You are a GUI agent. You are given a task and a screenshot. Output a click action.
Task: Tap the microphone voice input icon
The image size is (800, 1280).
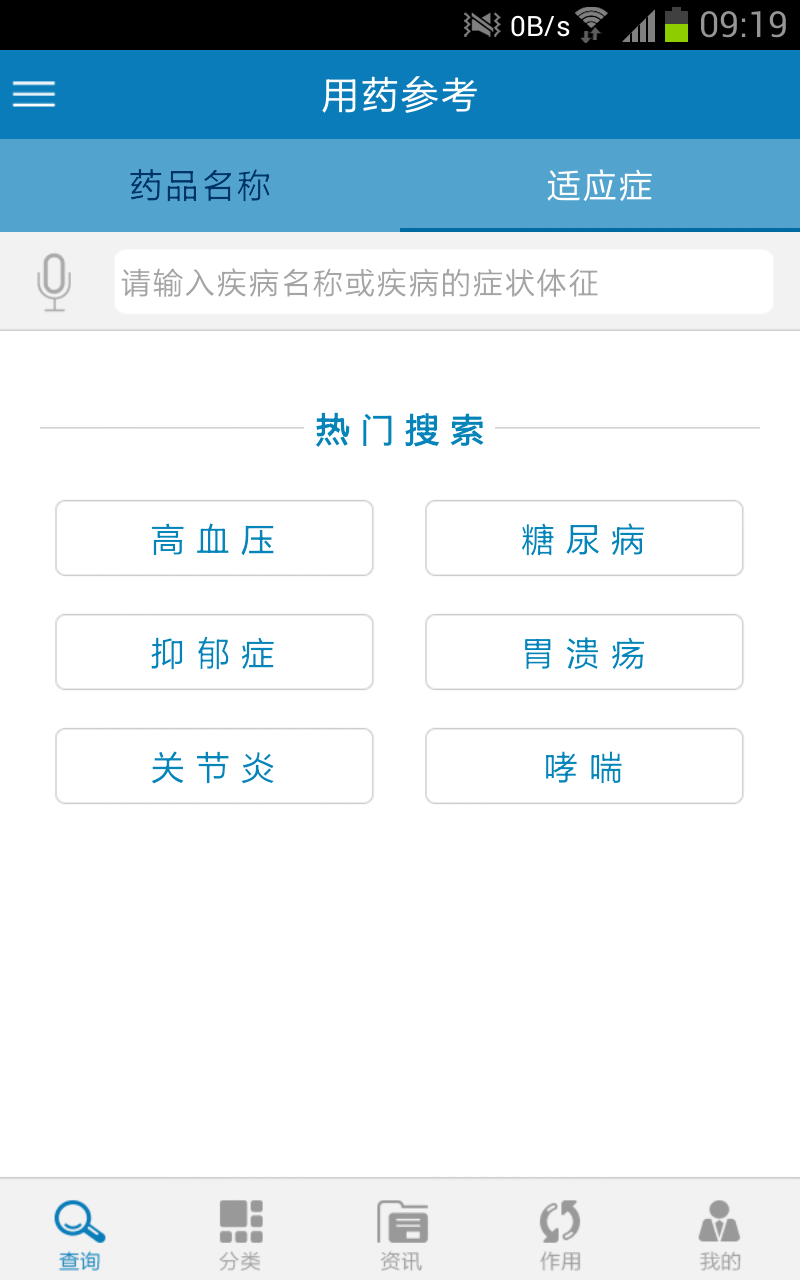[x=54, y=282]
